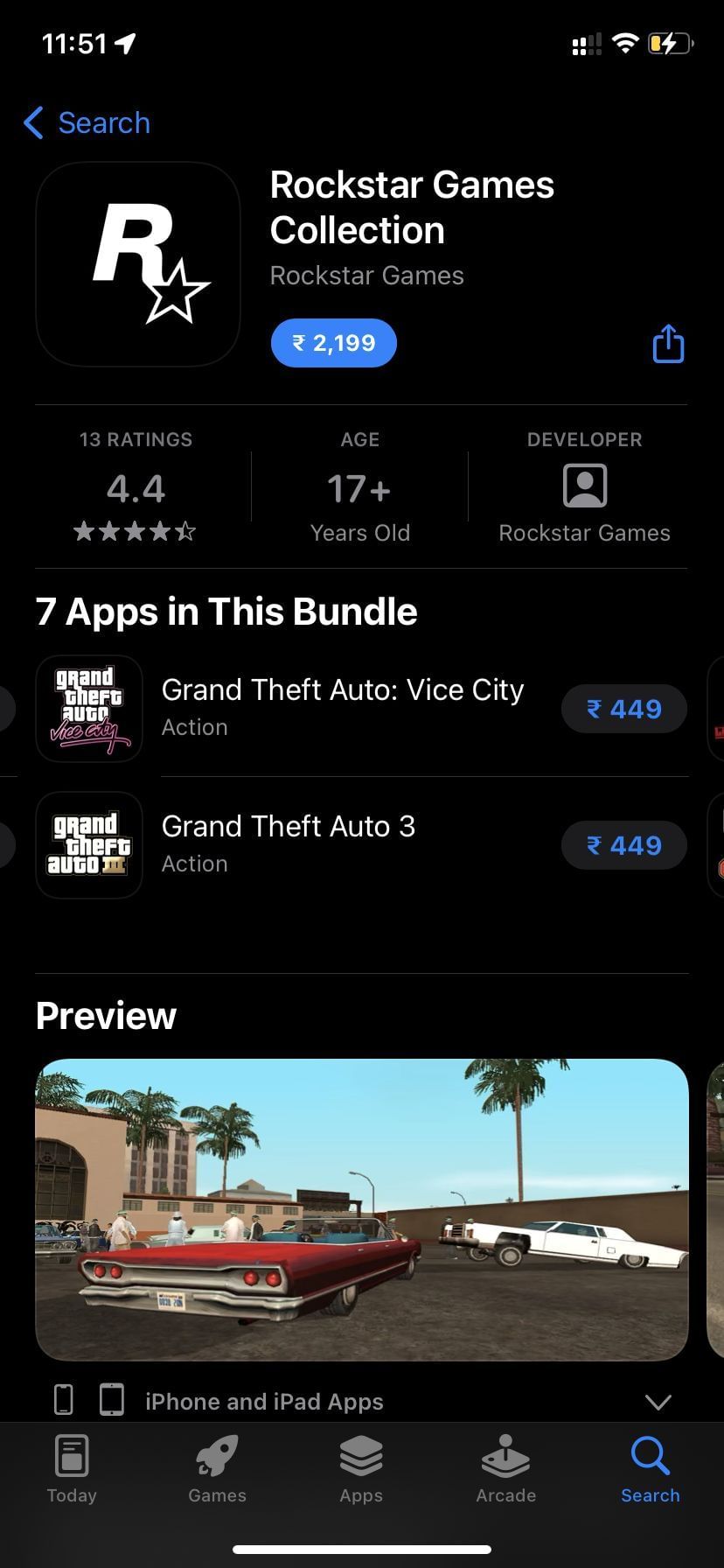724x1568 pixels.
Task: Tap the Search magnifier icon
Action: coord(651,1457)
